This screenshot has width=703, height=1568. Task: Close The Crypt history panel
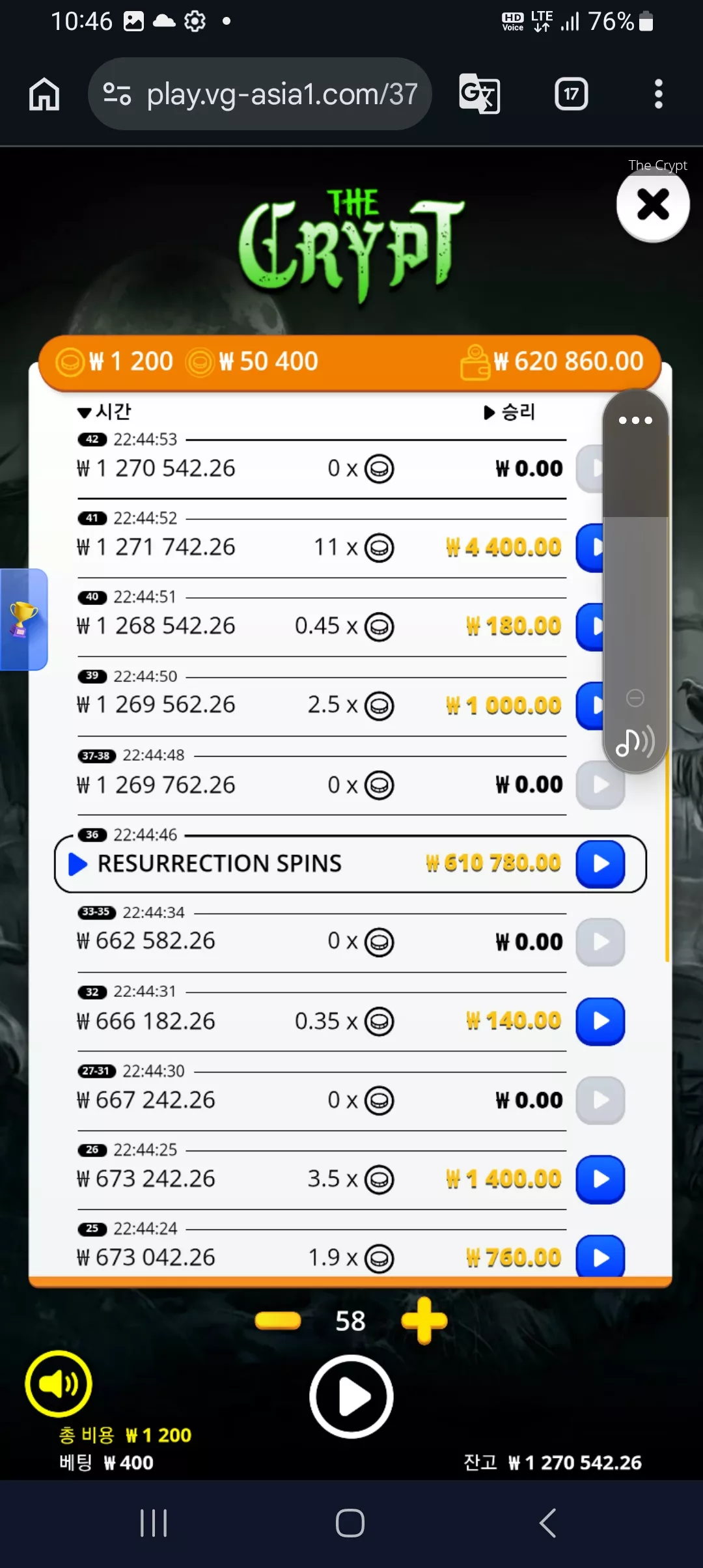[x=653, y=204]
